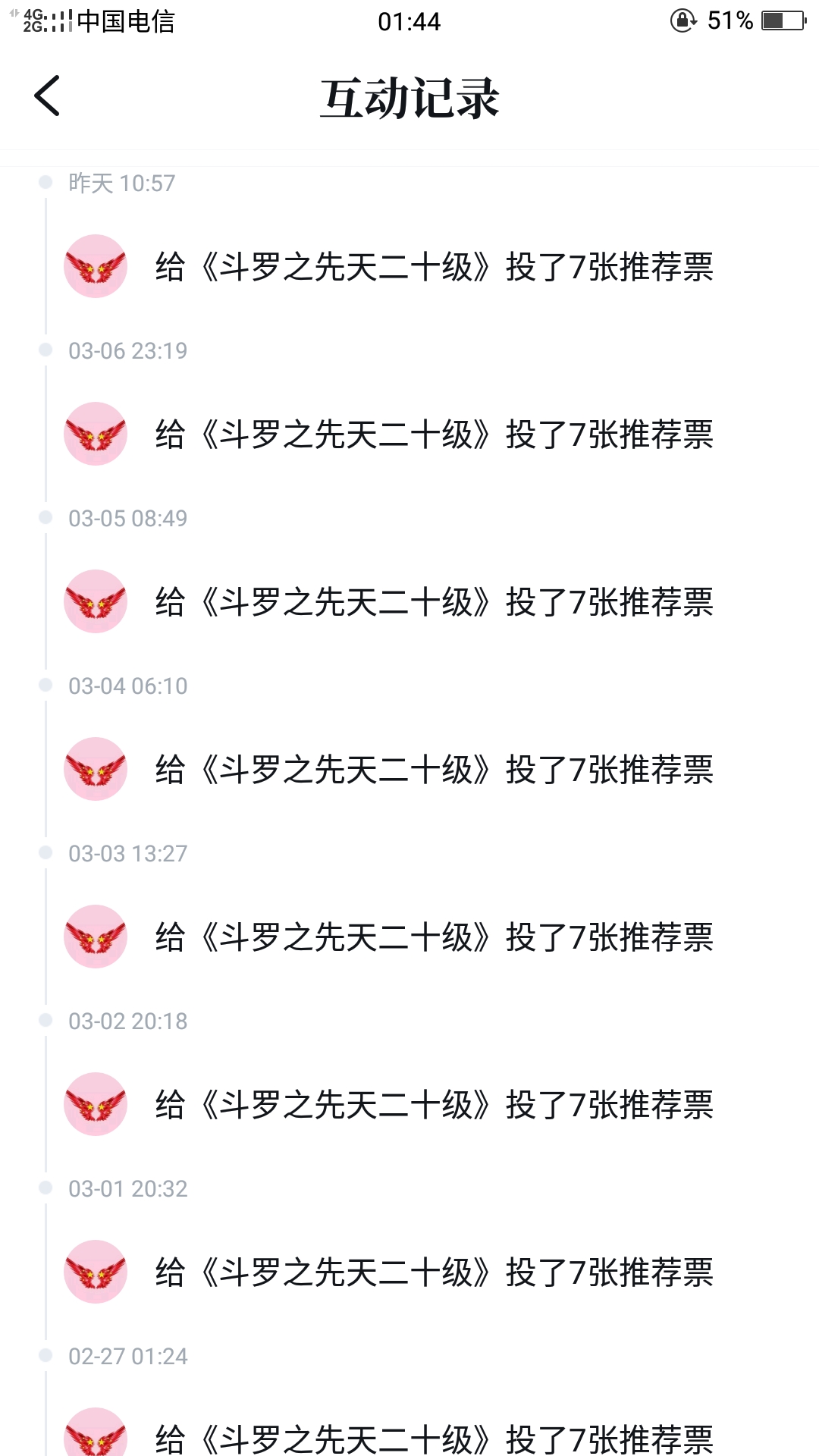Open the record dated 03-04 06:10
This screenshot has height=1456, width=819.
434,770
